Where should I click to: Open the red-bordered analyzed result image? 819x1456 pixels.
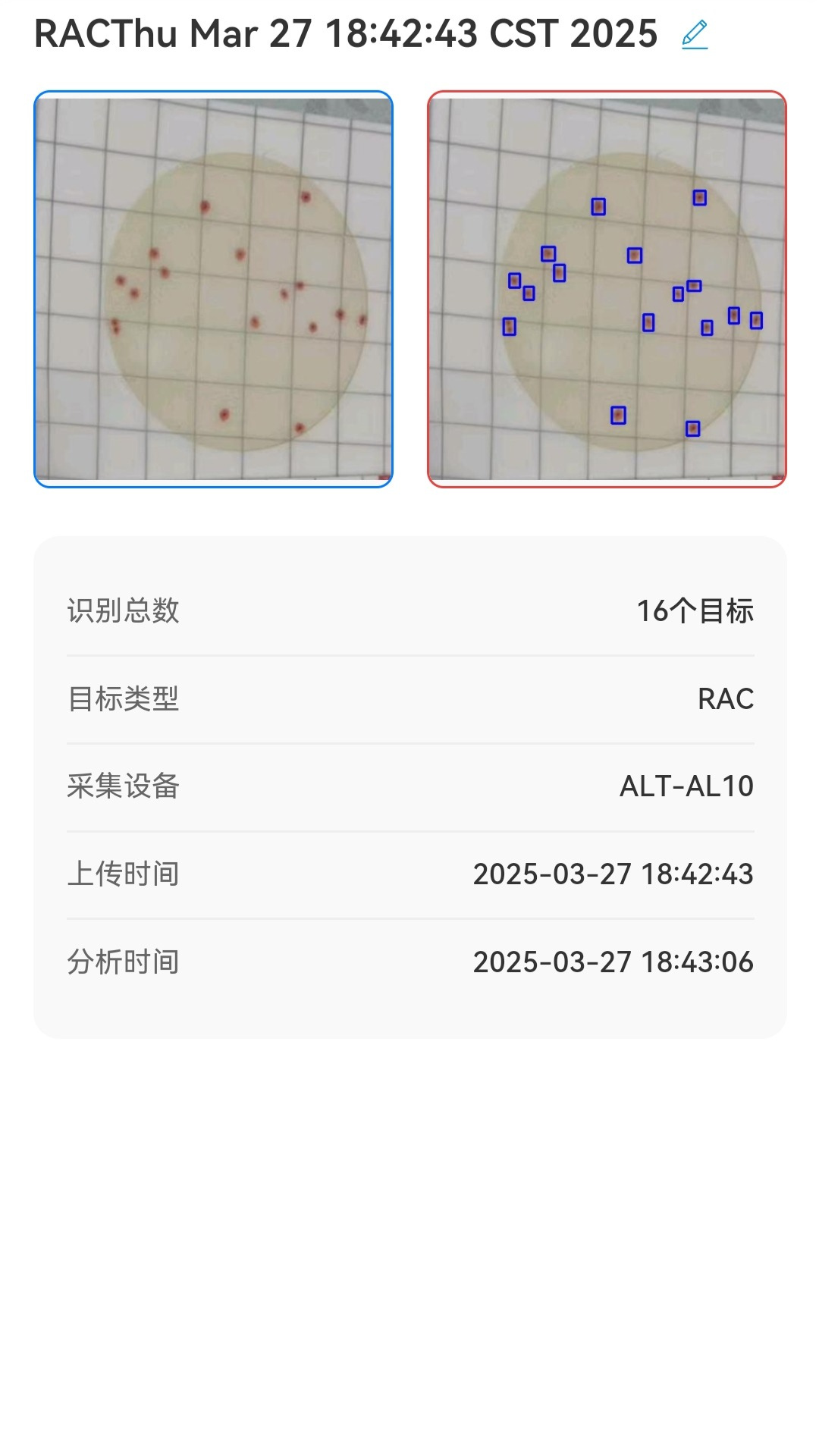605,287
